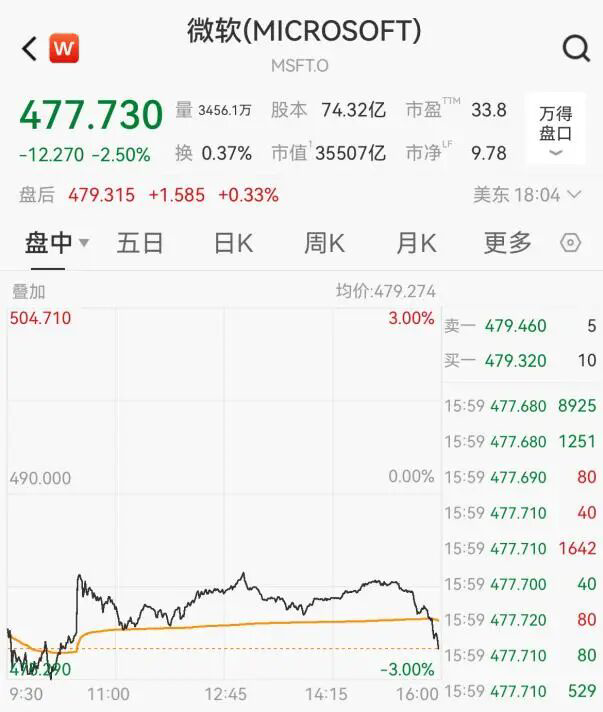Image resolution: width=603 pixels, height=712 pixels.
Task: Open the 美东 18:04 time zone dropdown
Action: point(527,195)
